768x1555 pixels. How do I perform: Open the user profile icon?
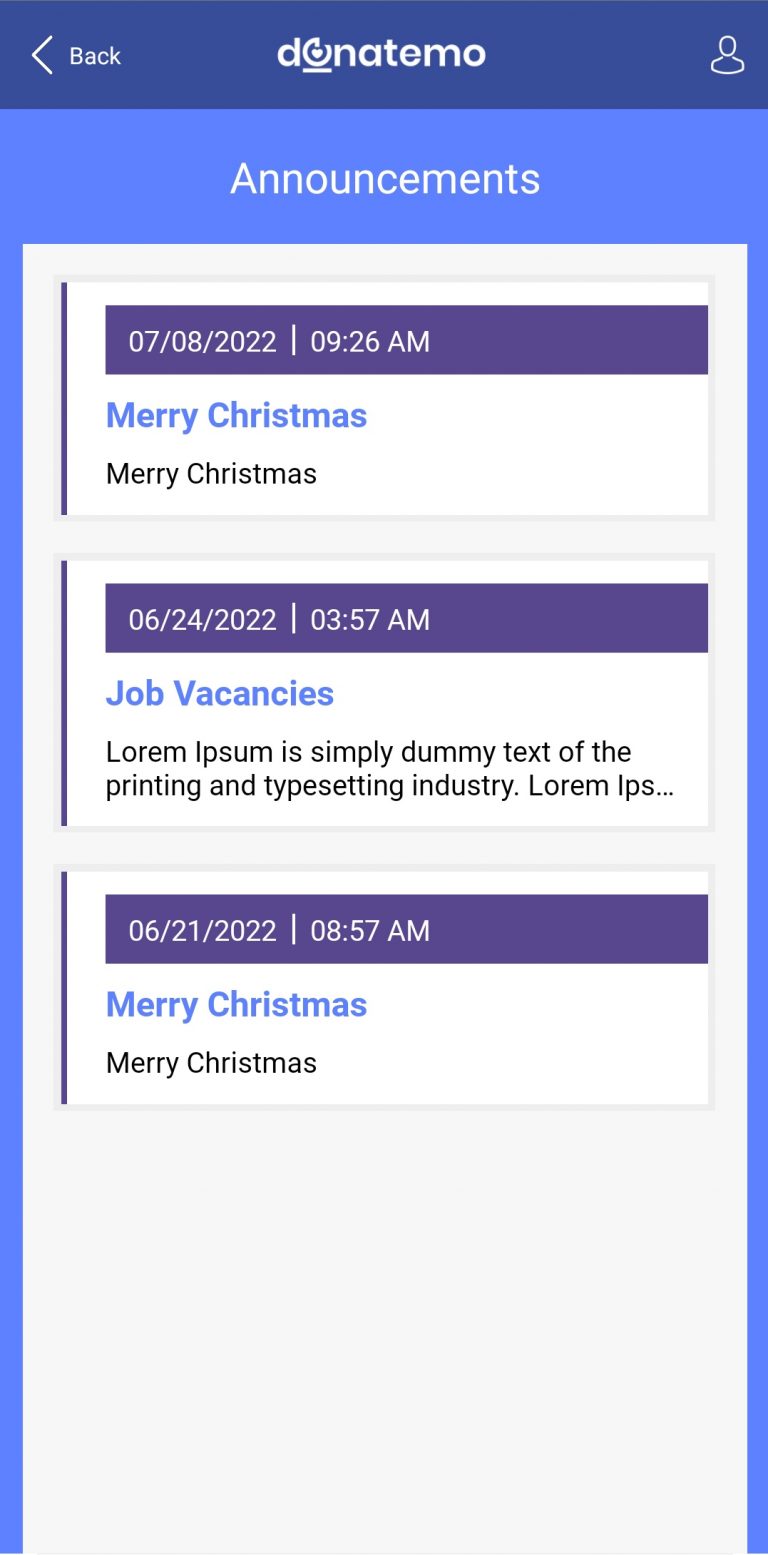727,56
